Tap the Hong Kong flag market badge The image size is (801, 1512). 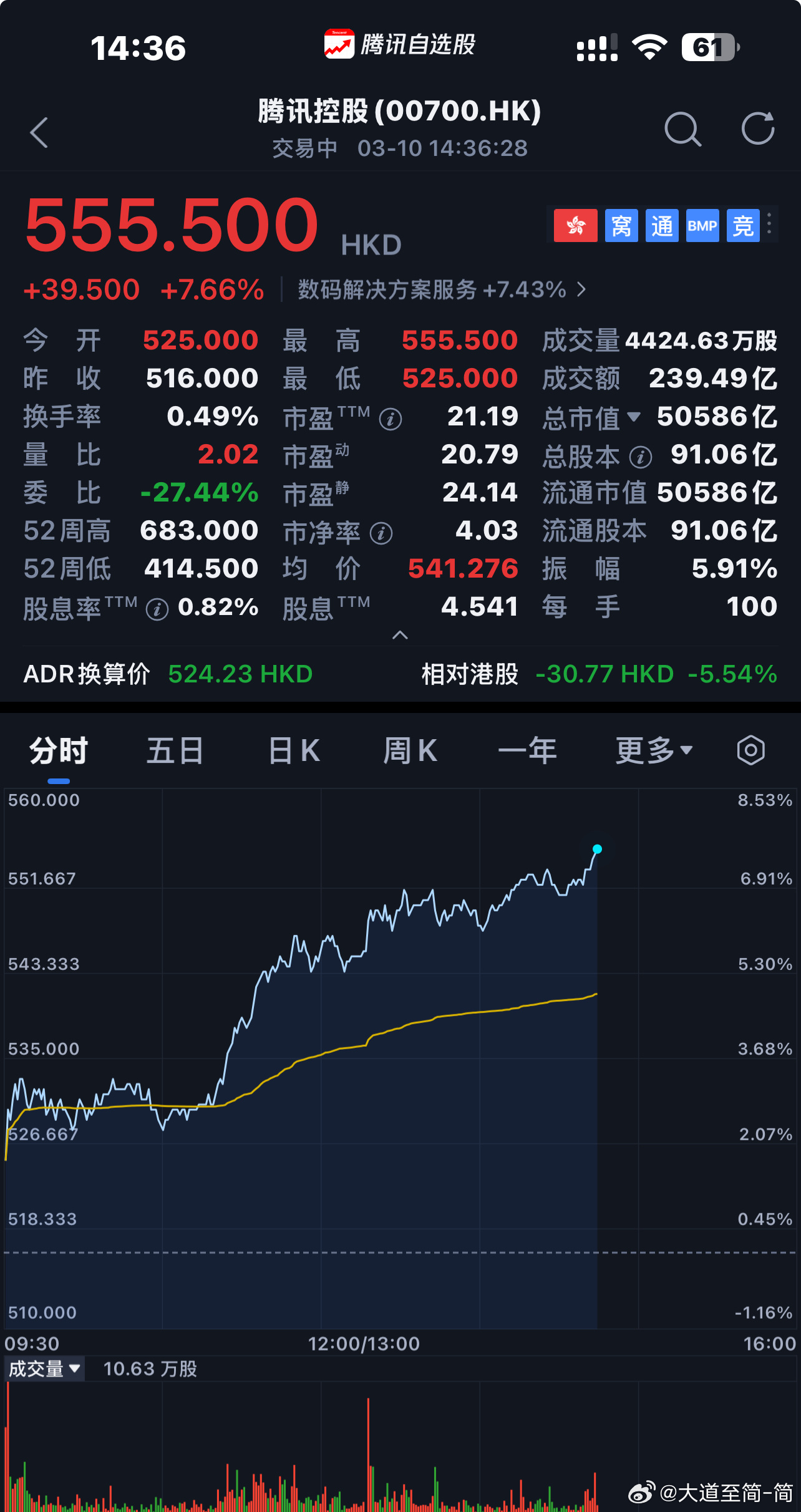[x=575, y=226]
